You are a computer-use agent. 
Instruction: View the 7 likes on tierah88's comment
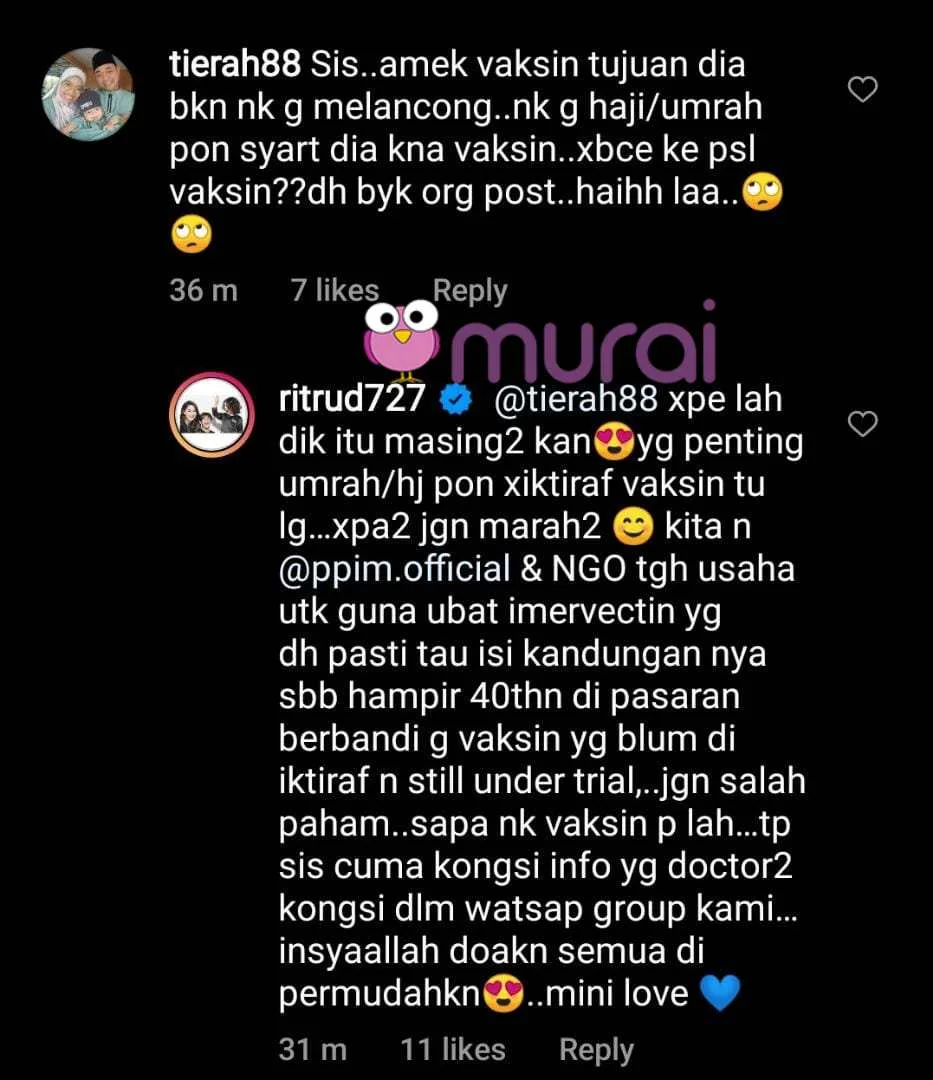(x=334, y=291)
